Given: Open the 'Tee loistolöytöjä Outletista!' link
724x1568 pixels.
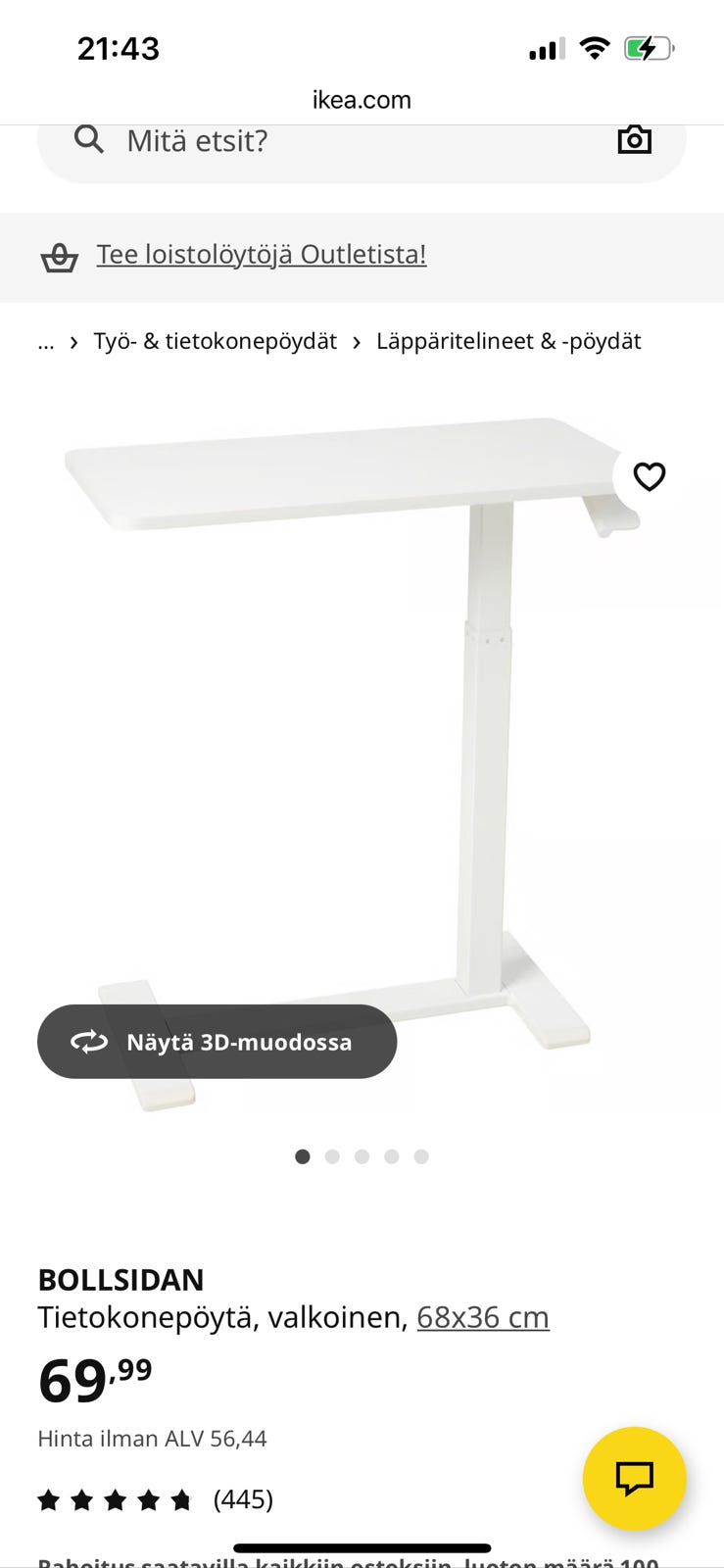Looking at the screenshot, I should (x=261, y=254).
